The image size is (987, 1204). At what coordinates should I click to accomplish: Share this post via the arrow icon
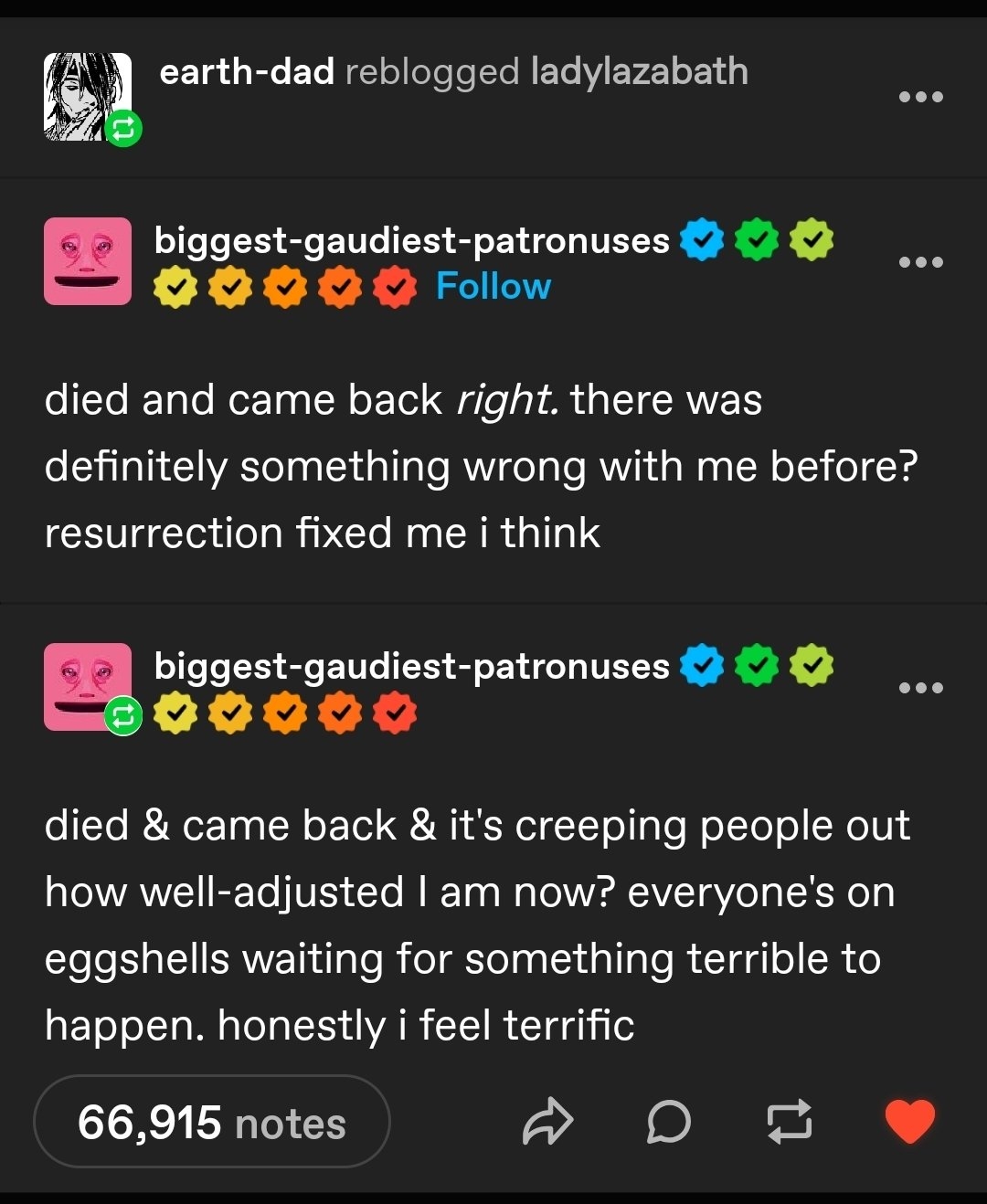pos(547,1122)
